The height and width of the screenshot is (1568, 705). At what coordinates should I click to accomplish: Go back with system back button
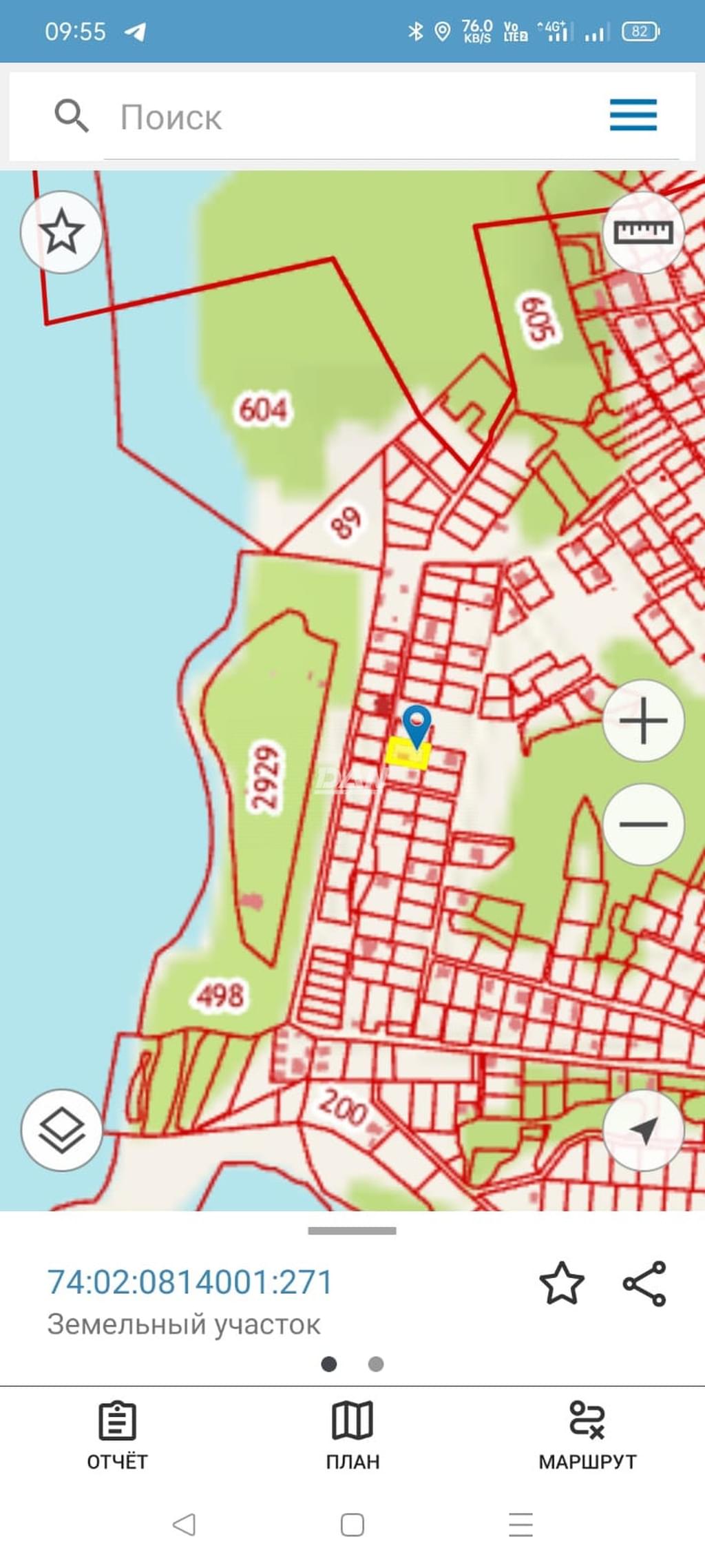click(x=184, y=1525)
